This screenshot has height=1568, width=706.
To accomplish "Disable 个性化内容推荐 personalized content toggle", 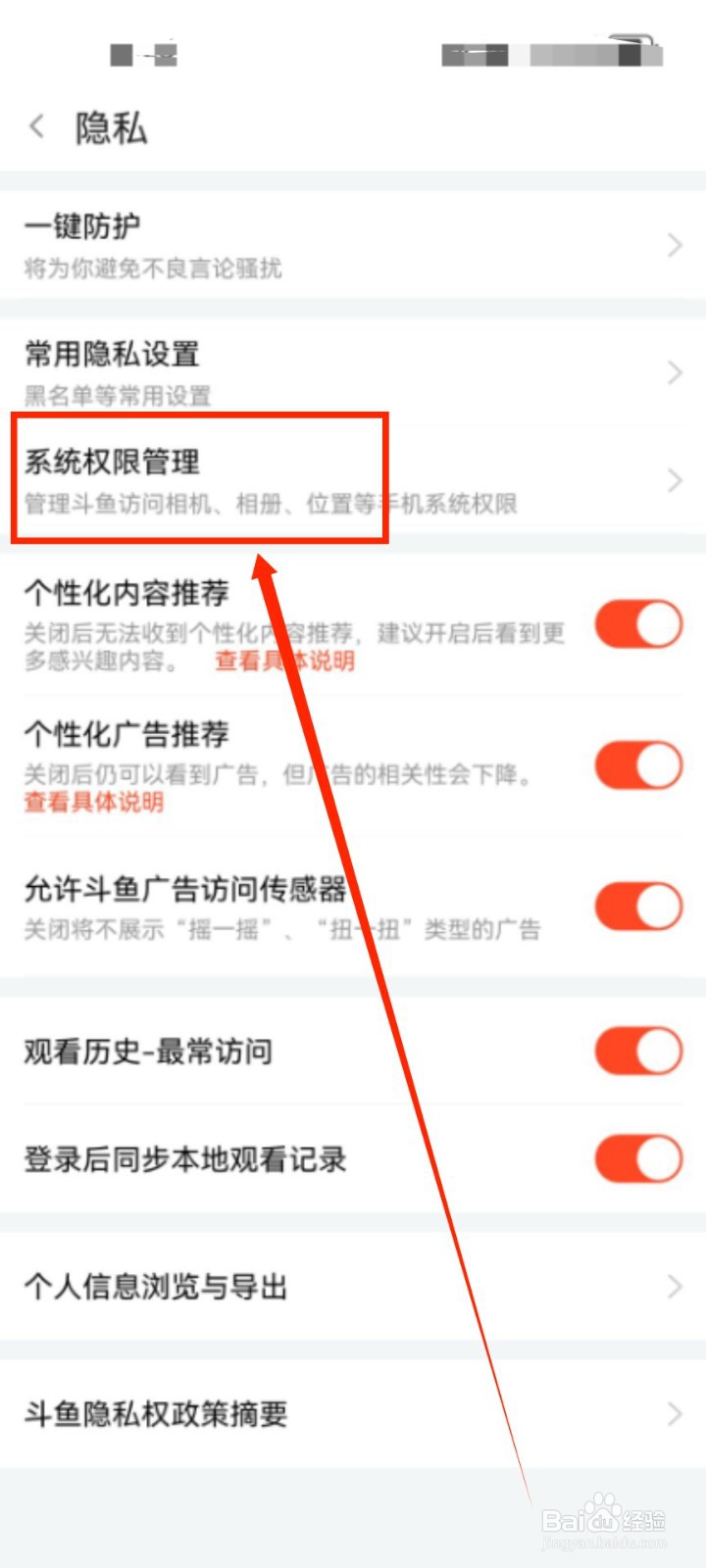I will 637,623.
